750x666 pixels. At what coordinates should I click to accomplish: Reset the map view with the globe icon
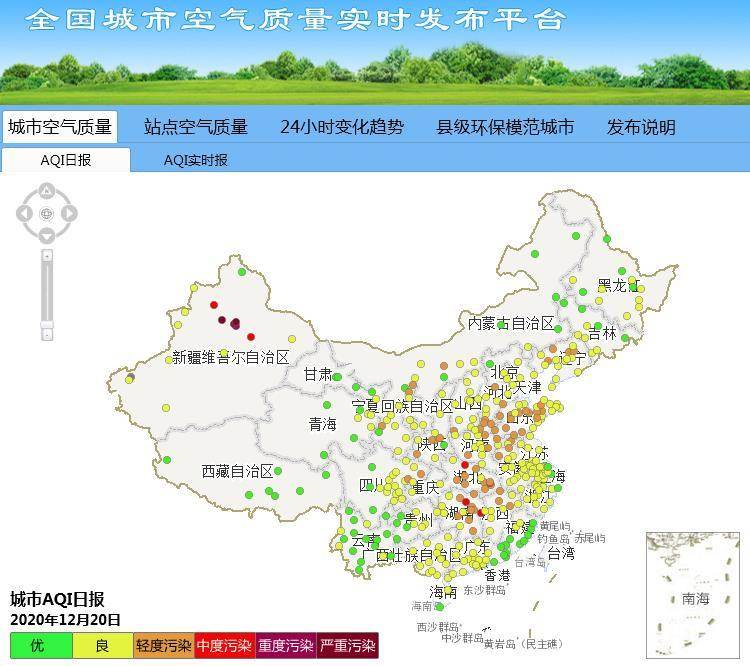click(x=47, y=213)
